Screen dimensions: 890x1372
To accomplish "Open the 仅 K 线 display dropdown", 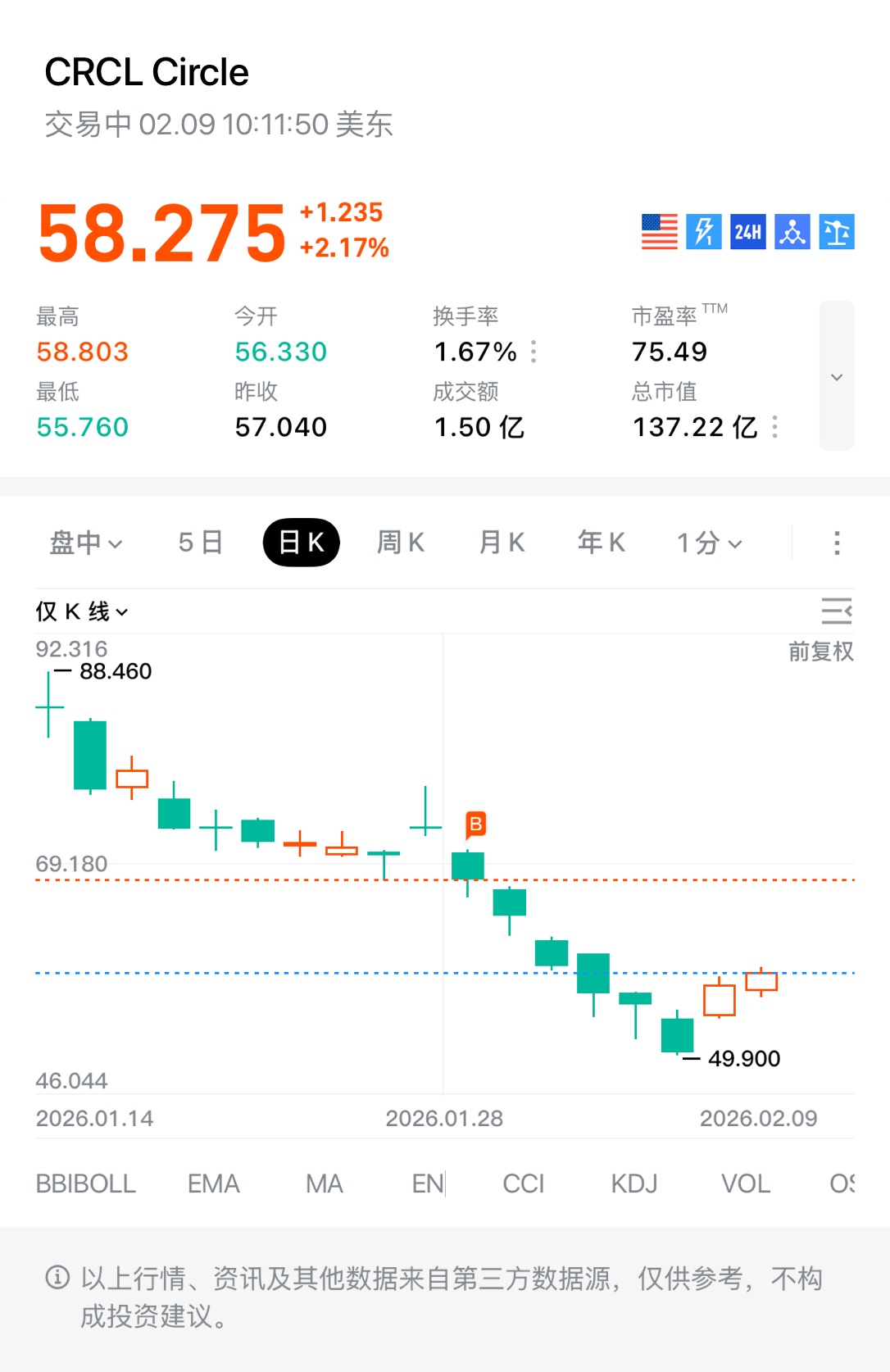I will point(82,611).
